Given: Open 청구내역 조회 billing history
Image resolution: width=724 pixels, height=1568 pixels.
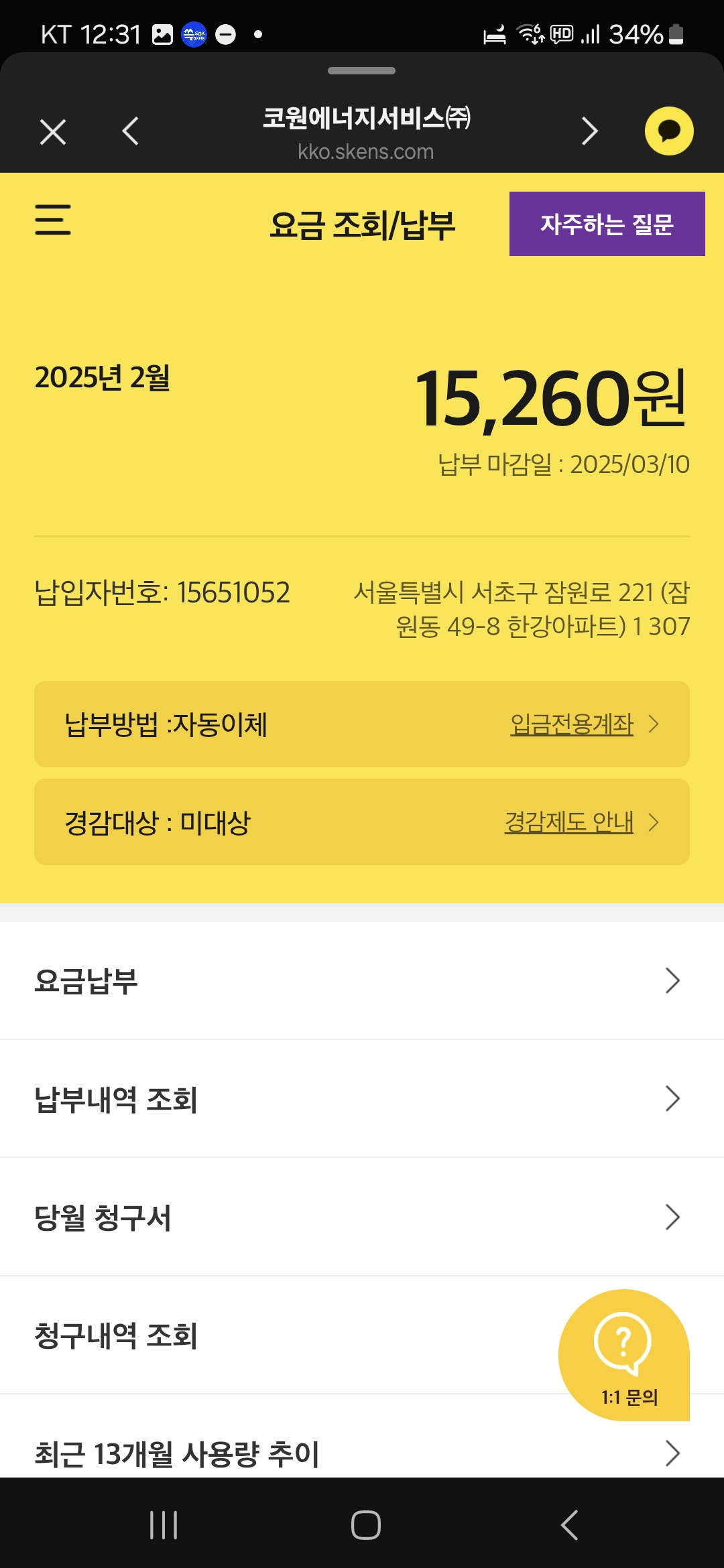Looking at the screenshot, I should (268, 1335).
